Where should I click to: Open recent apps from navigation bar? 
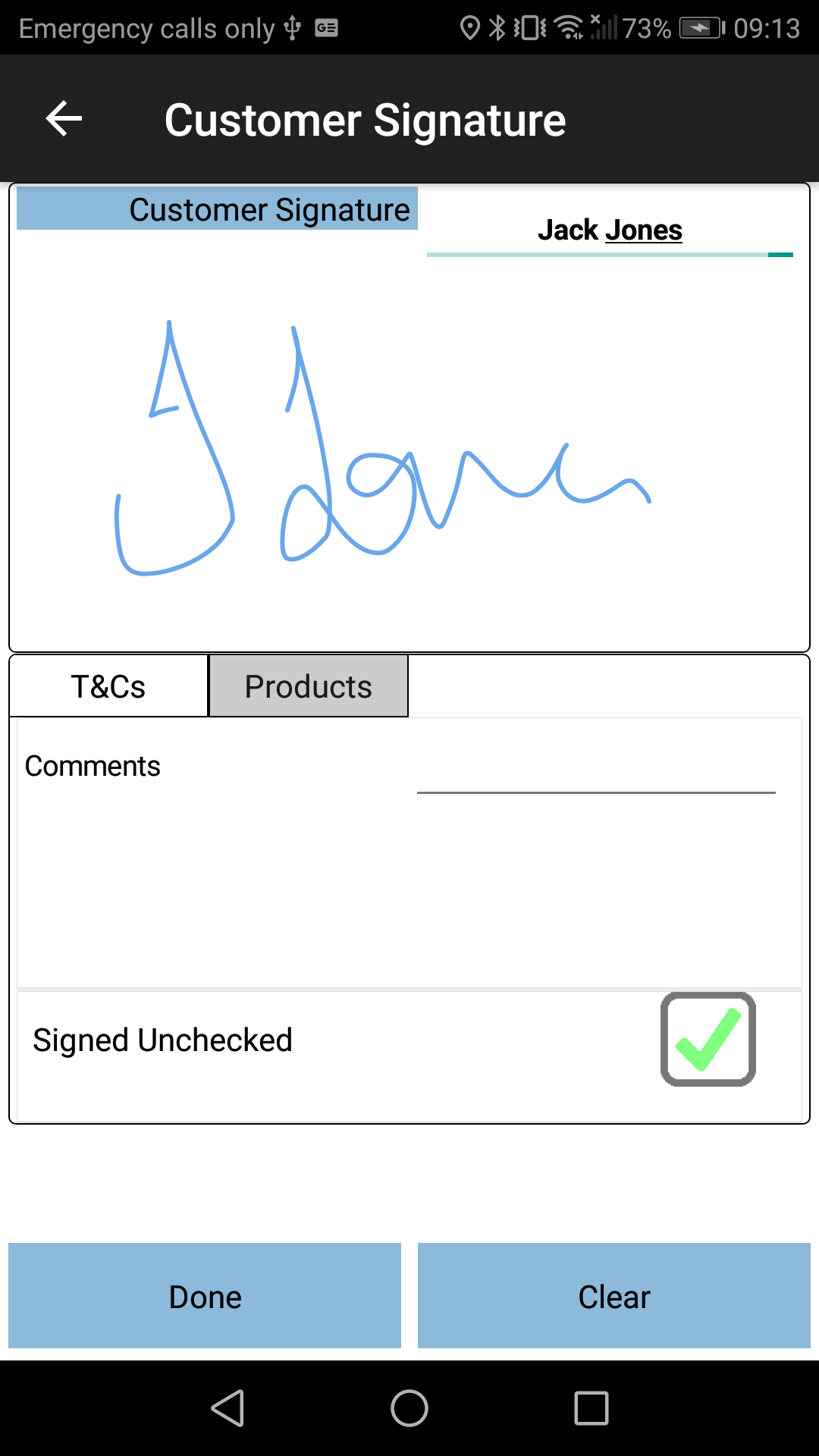point(591,1408)
